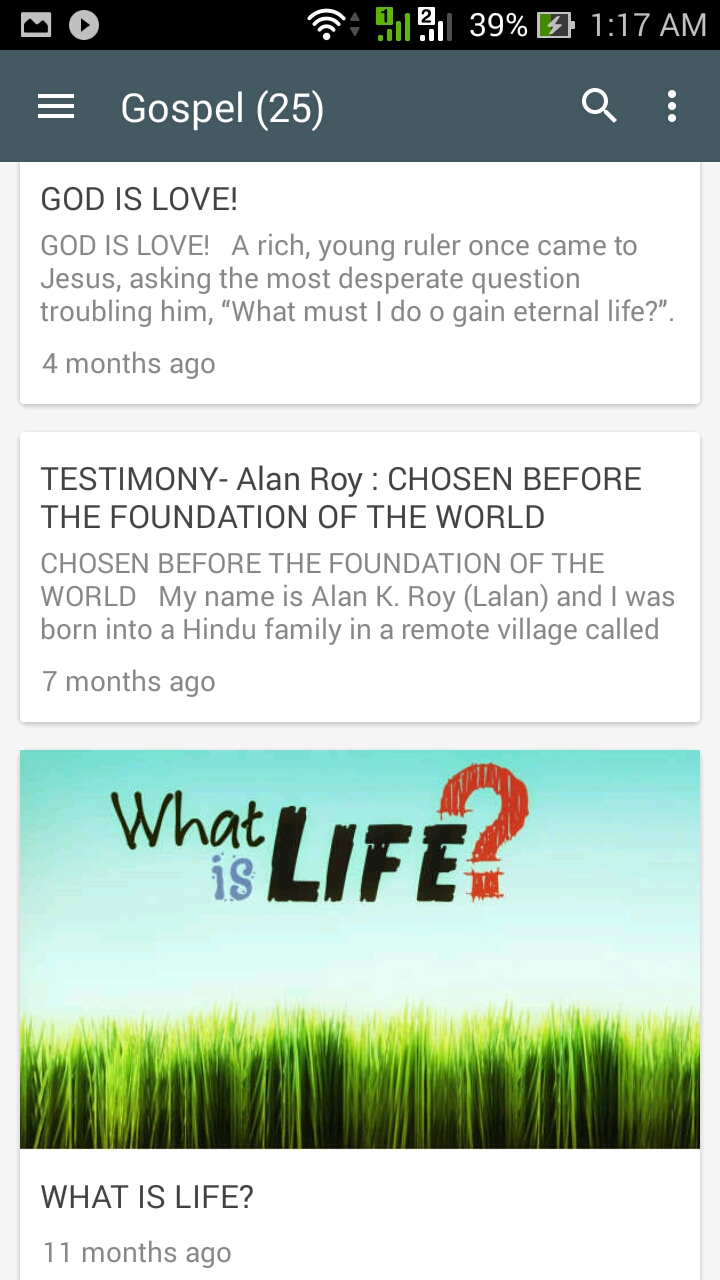Open the search icon in app bar
The height and width of the screenshot is (1280, 720).
[x=599, y=105]
